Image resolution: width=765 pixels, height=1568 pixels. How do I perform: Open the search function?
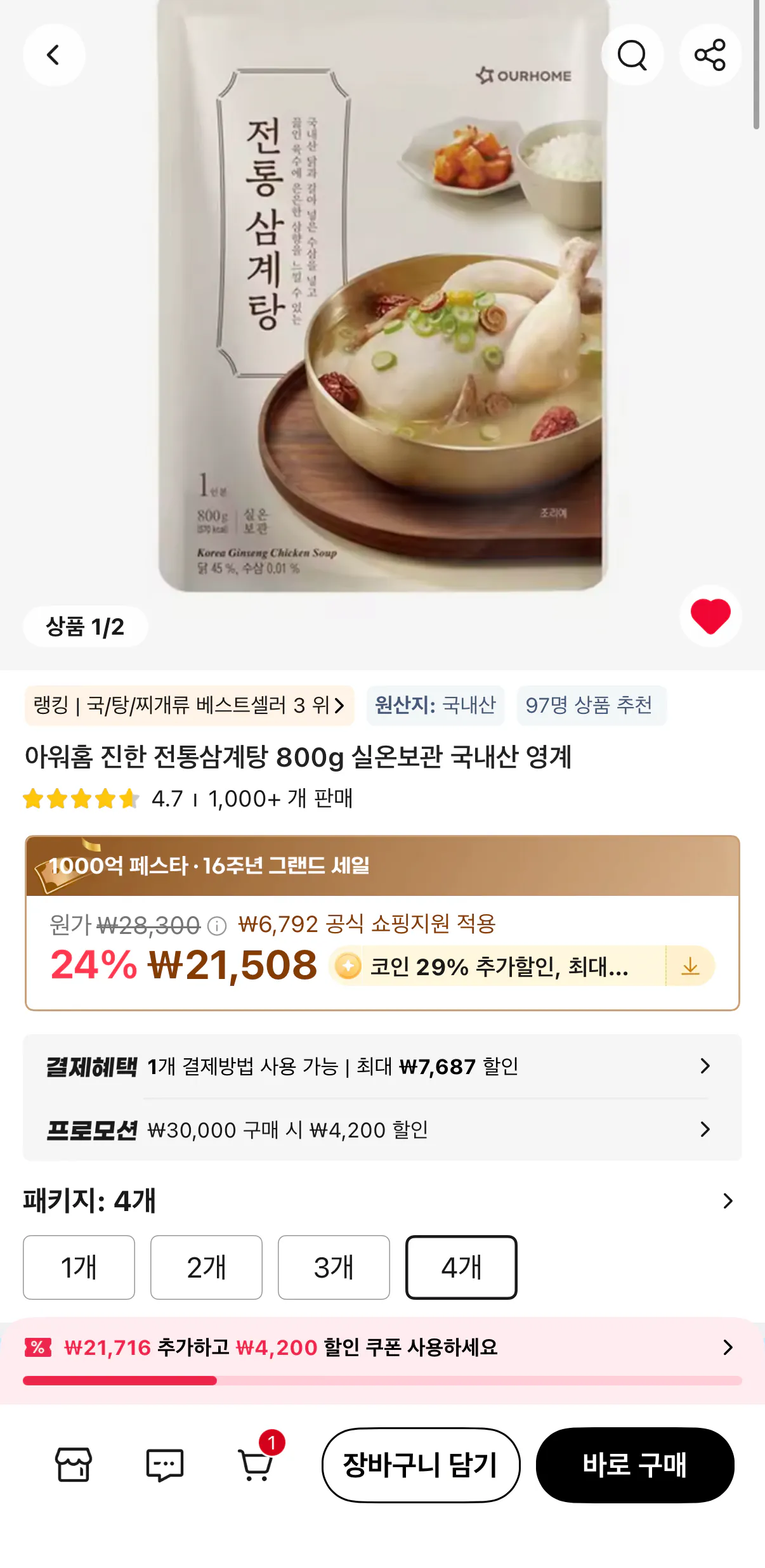pyautogui.click(x=632, y=55)
